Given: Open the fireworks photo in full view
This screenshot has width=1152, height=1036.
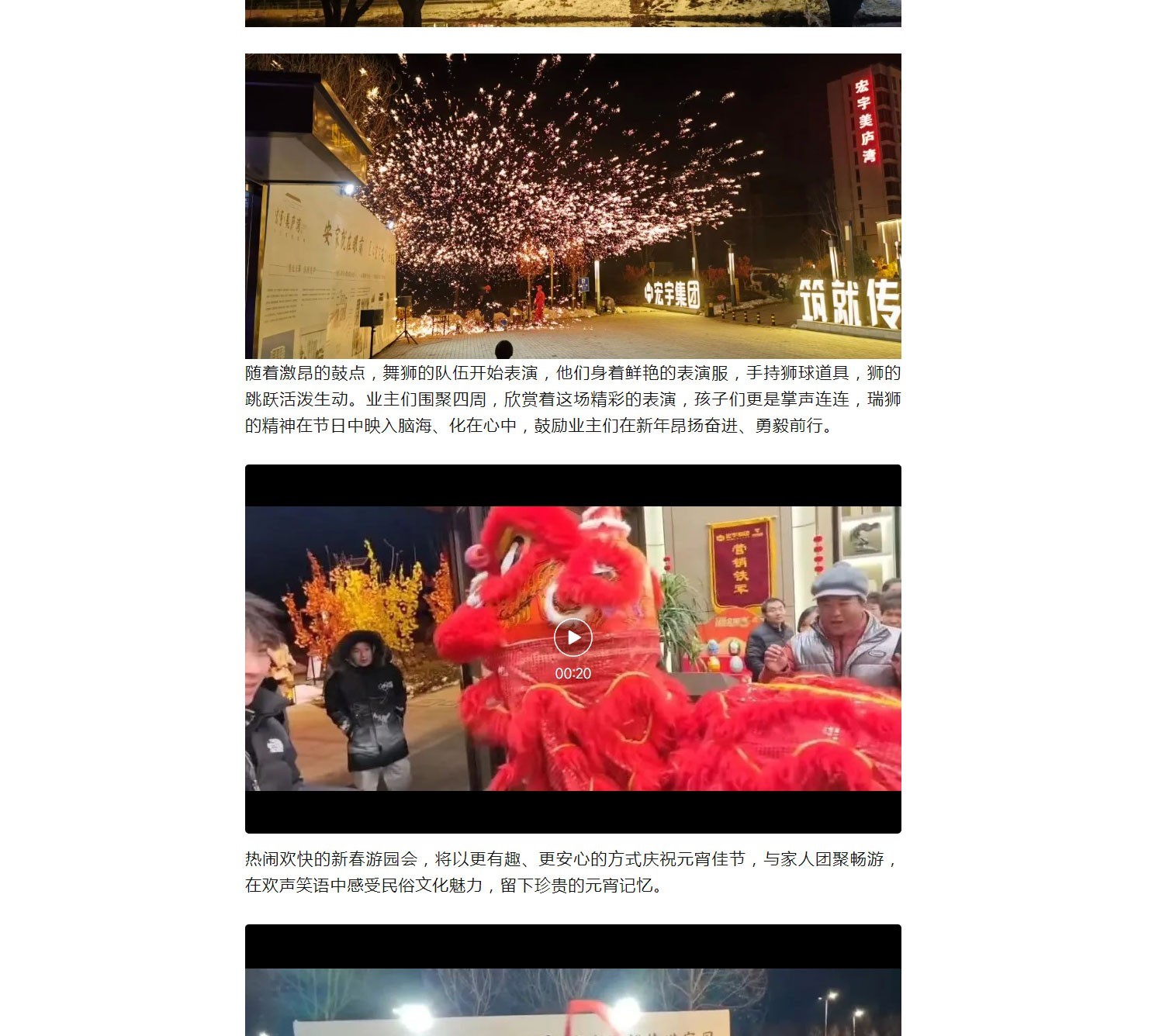Looking at the screenshot, I should coord(573,205).
